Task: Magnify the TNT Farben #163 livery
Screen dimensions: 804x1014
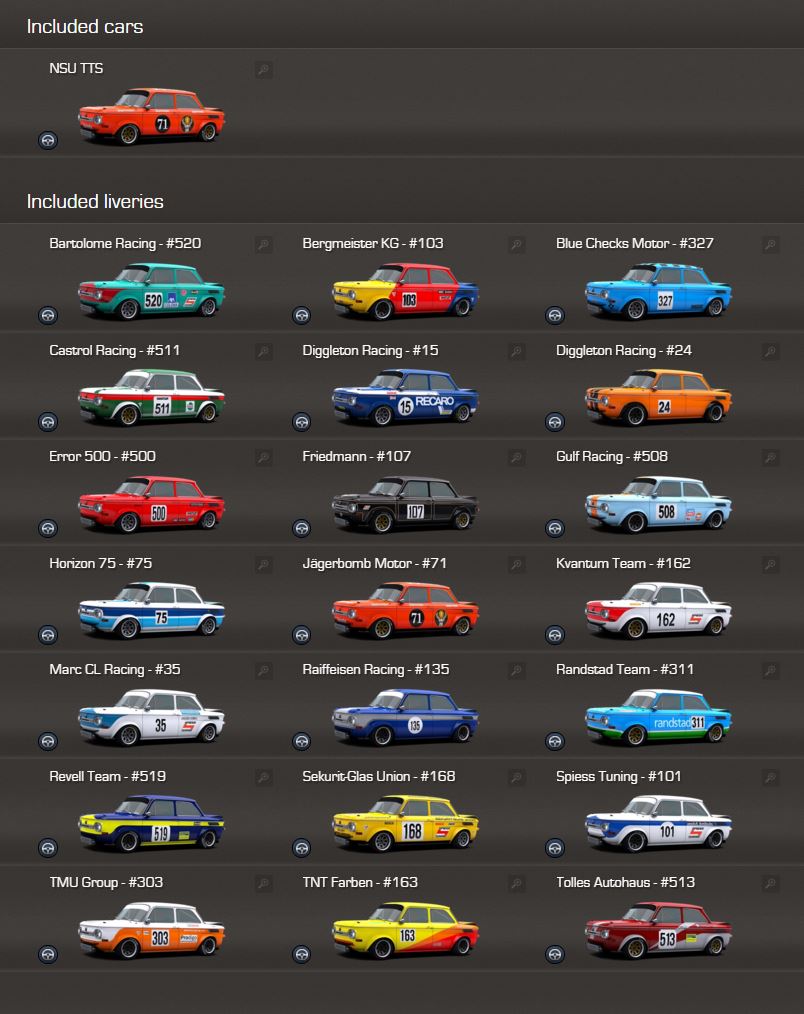Action: (x=516, y=883)
